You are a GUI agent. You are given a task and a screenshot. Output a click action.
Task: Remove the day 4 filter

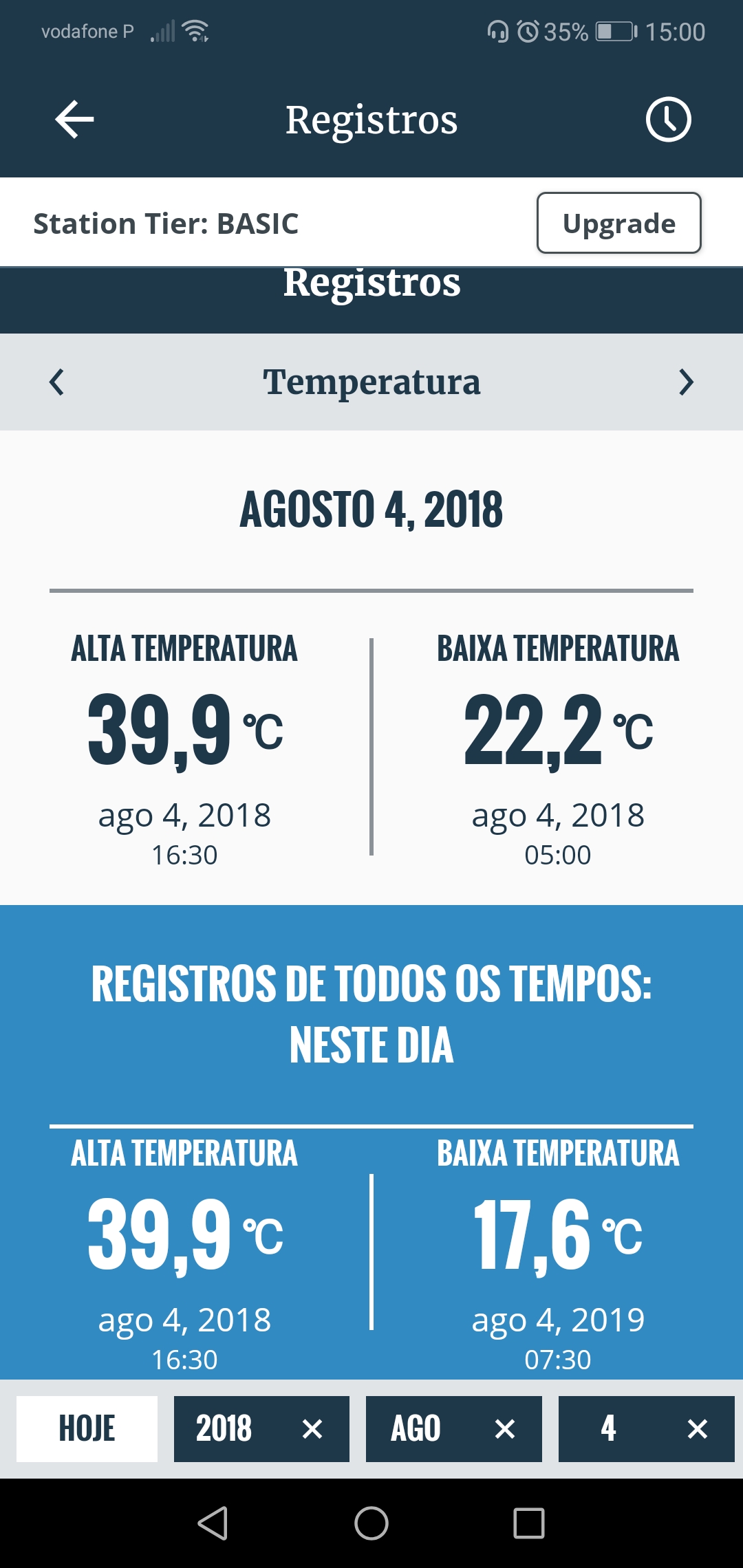click(698, 1429)
